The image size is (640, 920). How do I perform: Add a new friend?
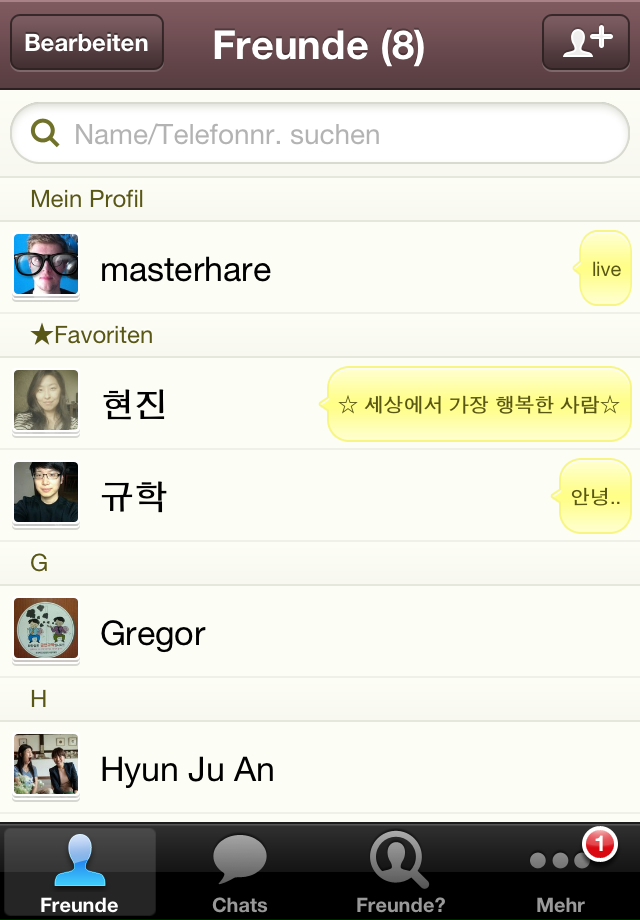pyautogui.click(x=585, y=43)
